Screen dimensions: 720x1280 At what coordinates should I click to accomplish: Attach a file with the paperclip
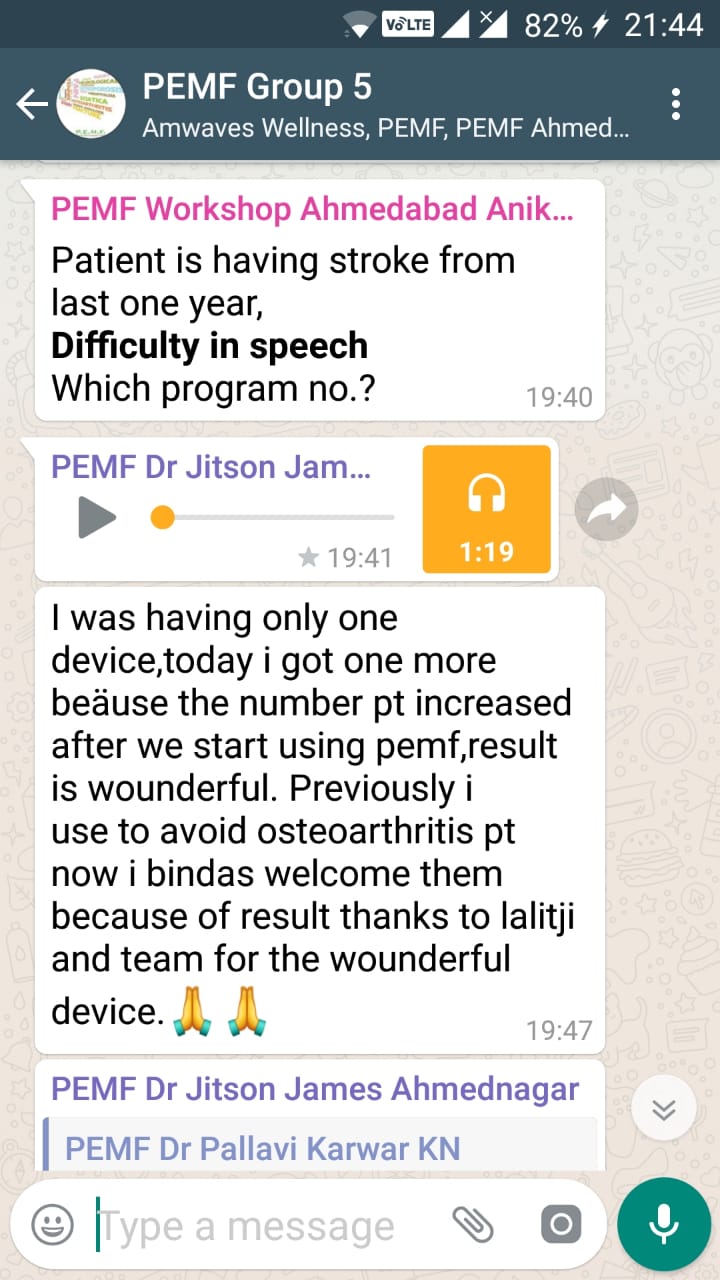474,1224
